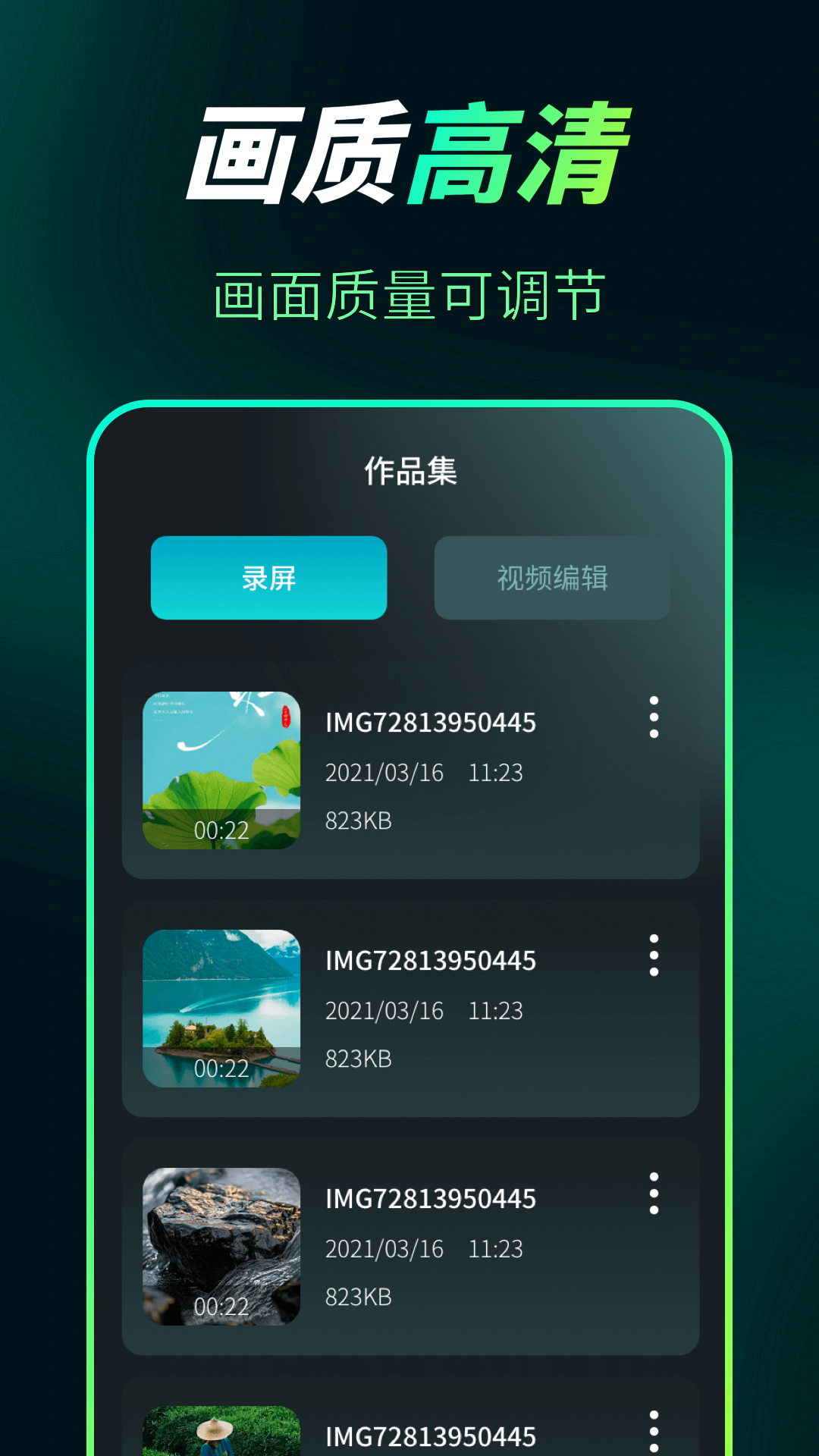Open options menu for the black rock video
This screenshot has height=1456, width=819.
coord(654,1197)
